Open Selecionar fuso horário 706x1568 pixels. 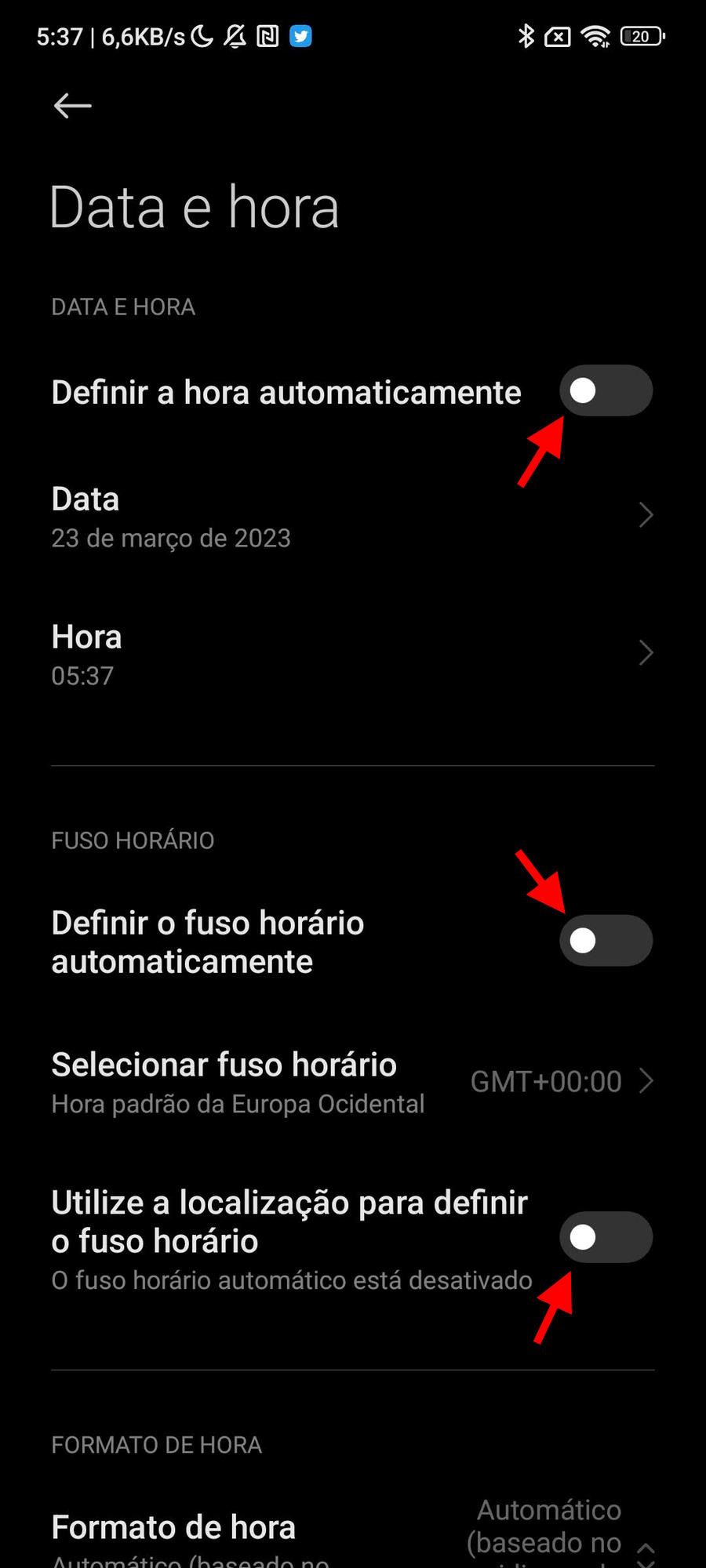pos(353,1083)
